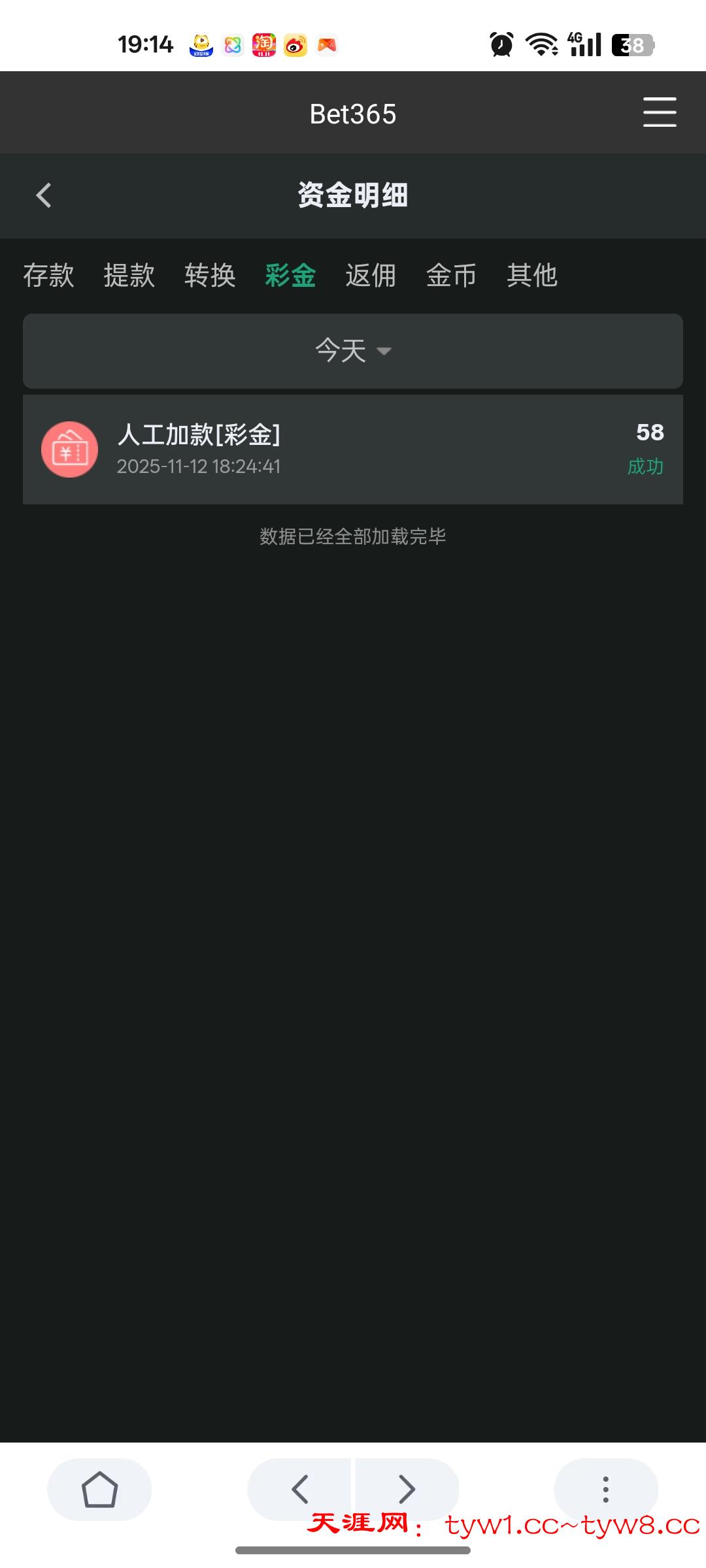Open the Taobao app icon in status bar
This screenshot has height=1568, width=706.
point(263,44)
